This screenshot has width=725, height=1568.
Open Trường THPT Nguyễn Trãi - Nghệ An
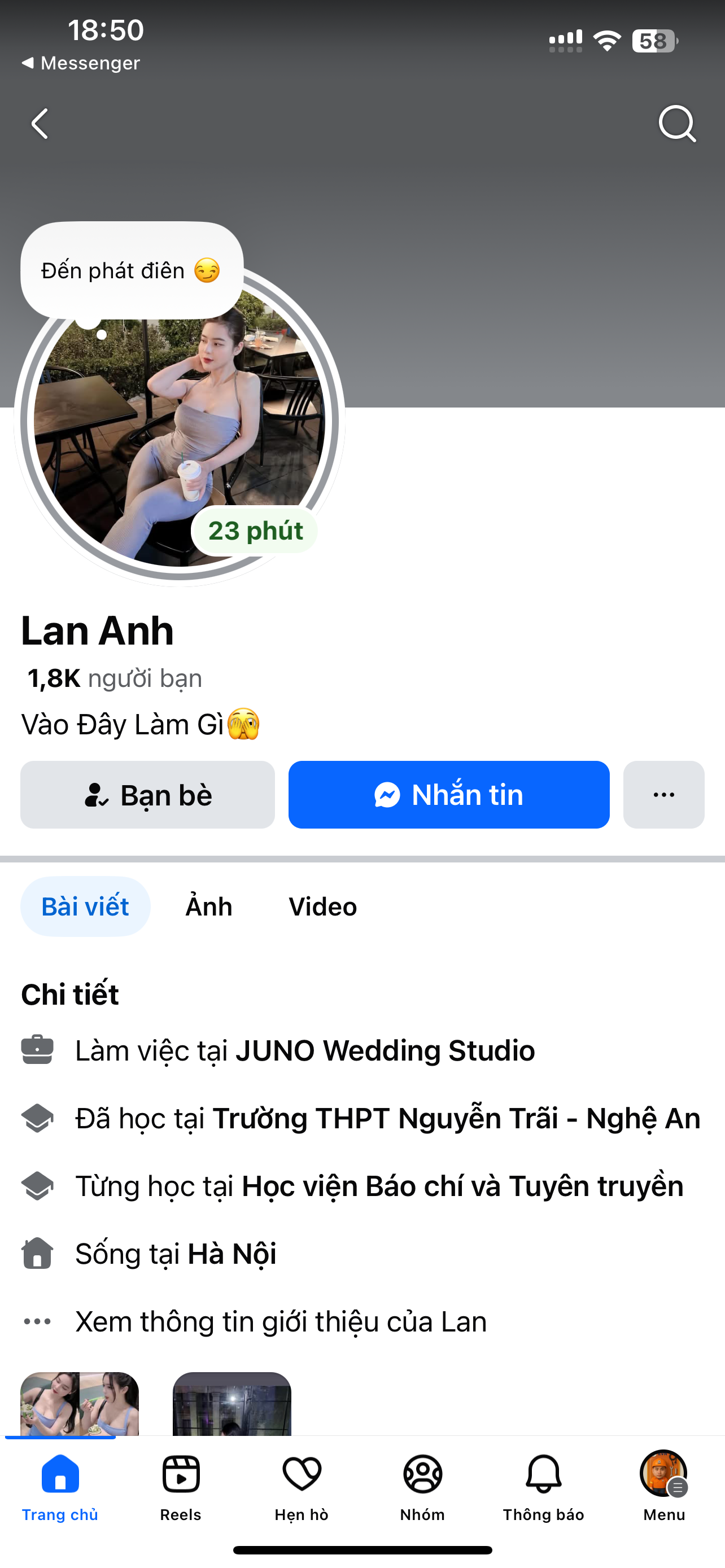[x=456, y=1119]
